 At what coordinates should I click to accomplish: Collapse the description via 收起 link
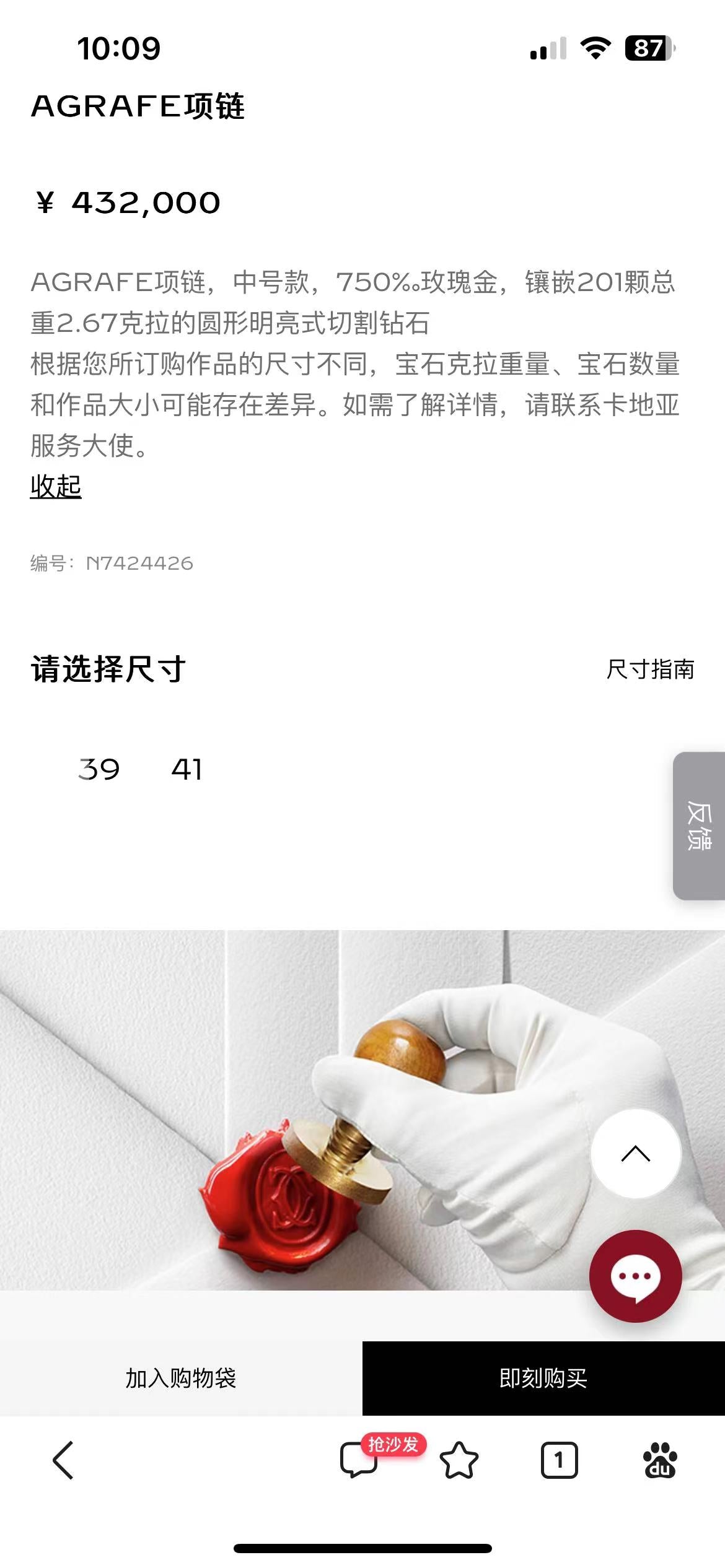pos(56,487)
